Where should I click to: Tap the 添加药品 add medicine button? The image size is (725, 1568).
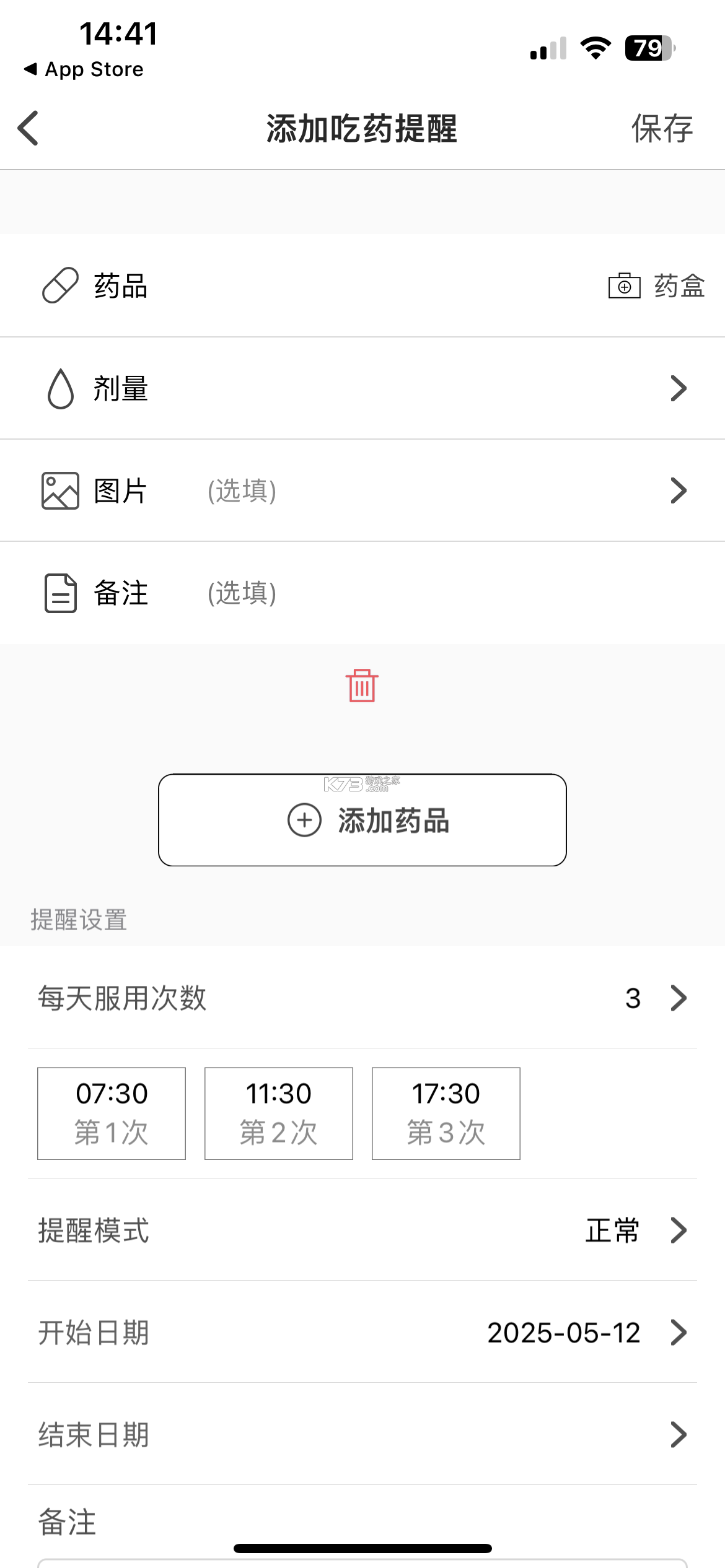coord(362,821)
